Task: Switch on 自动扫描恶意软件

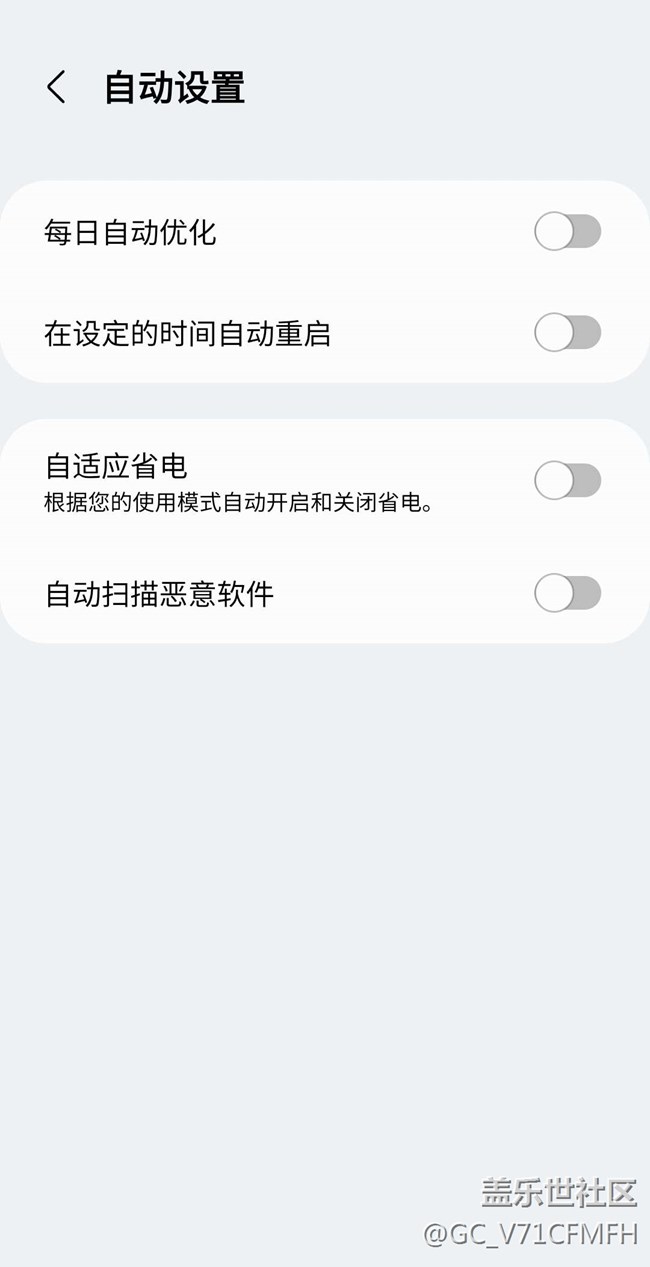Action: (567, 594)
